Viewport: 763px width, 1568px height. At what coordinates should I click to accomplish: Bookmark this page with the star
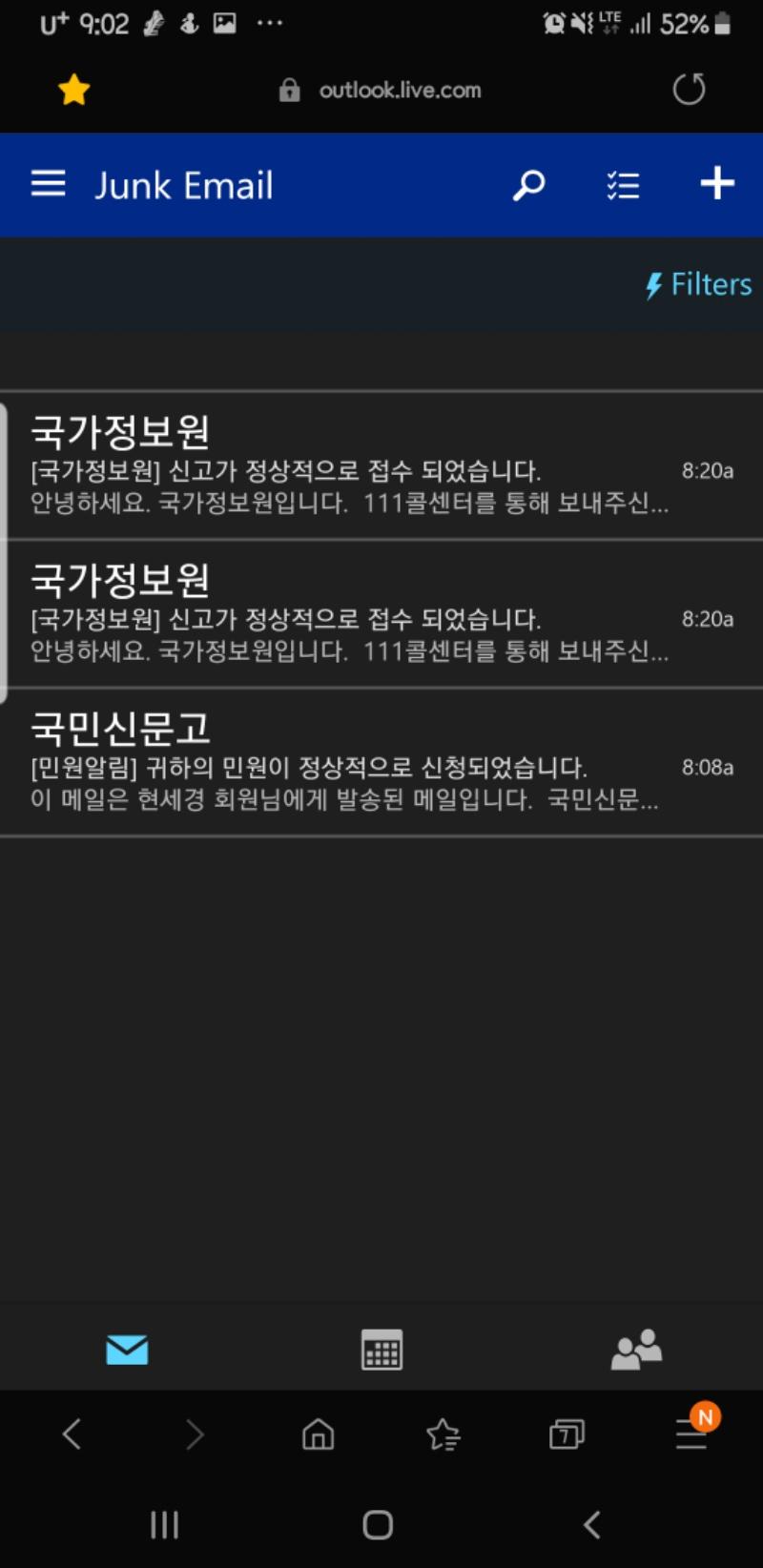click(73, 91)
